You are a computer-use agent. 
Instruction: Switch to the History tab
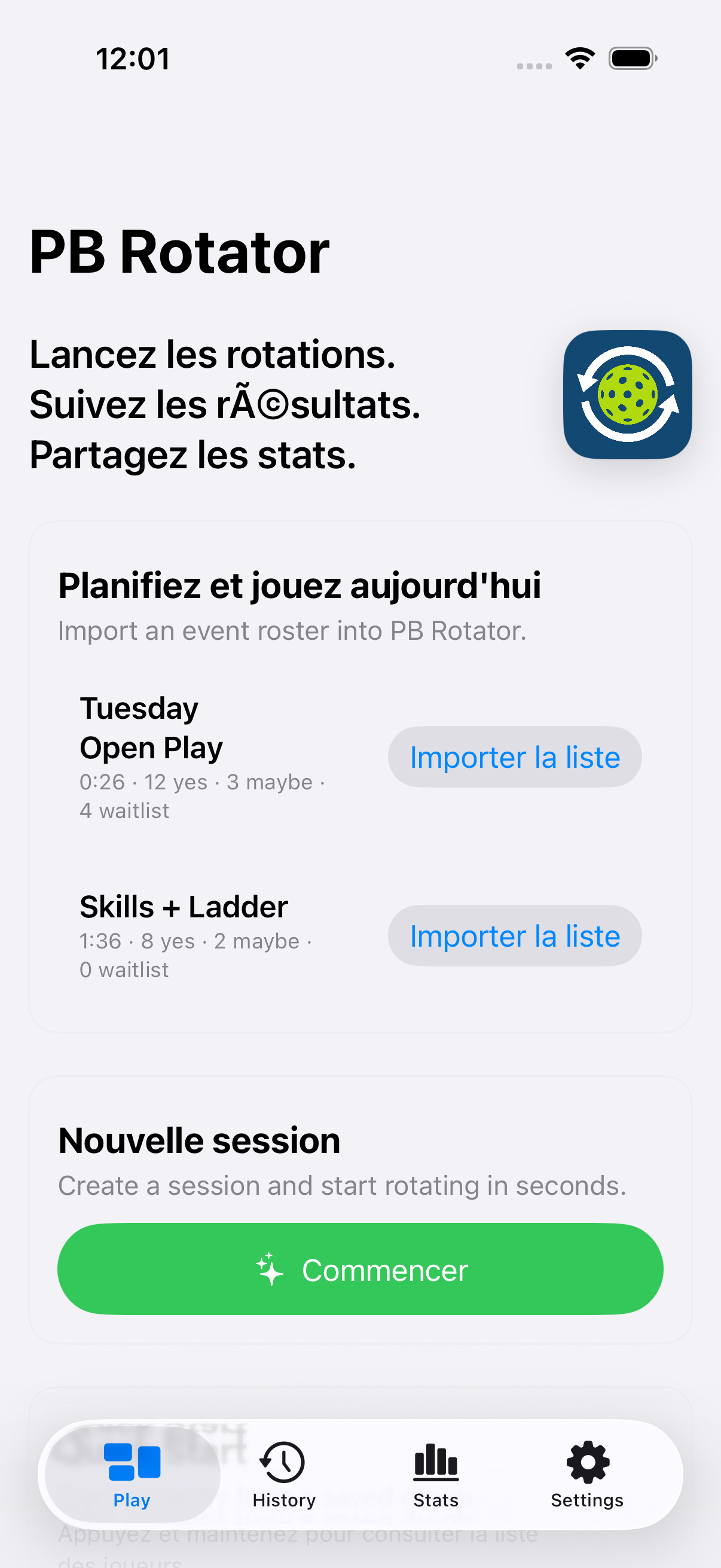(x=283, y=1474)
